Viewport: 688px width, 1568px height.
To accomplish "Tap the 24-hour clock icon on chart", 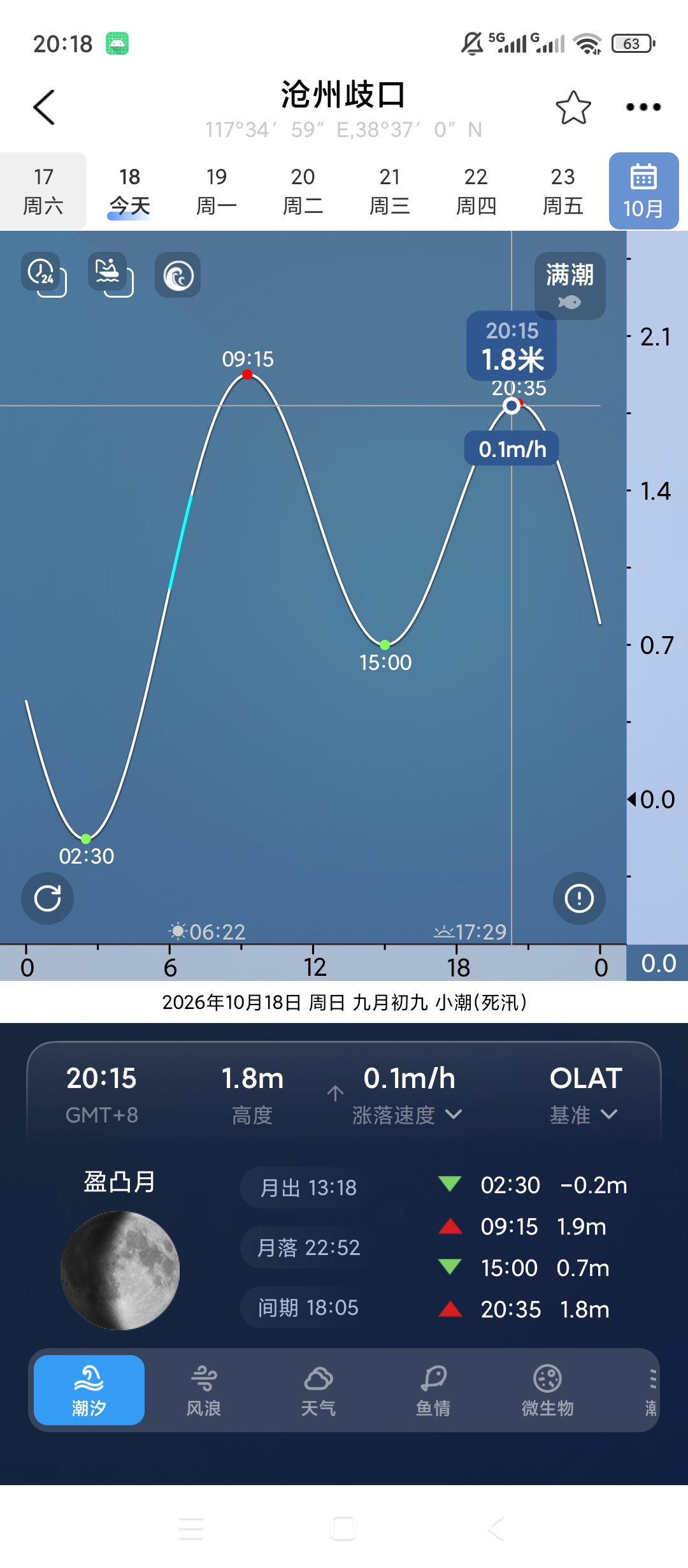I will [x=43, y=274].
